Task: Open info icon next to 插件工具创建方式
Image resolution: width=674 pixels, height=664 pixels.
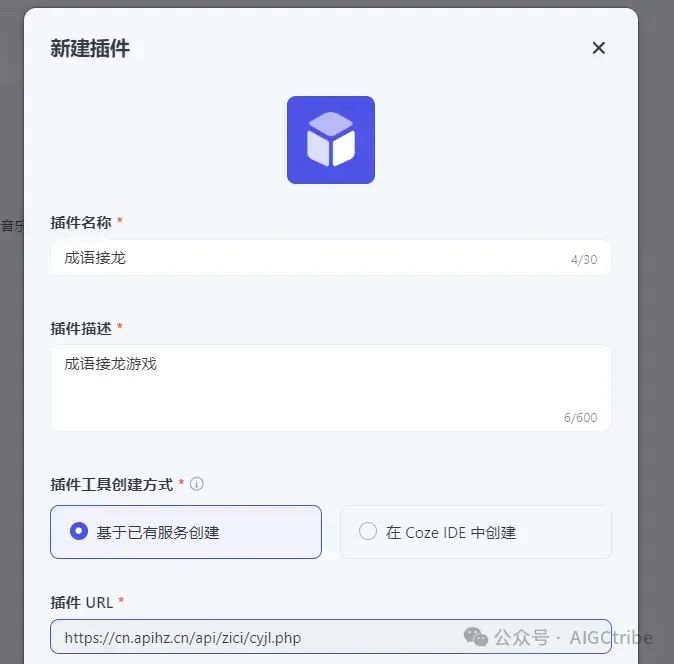Action: click(197, 484)
